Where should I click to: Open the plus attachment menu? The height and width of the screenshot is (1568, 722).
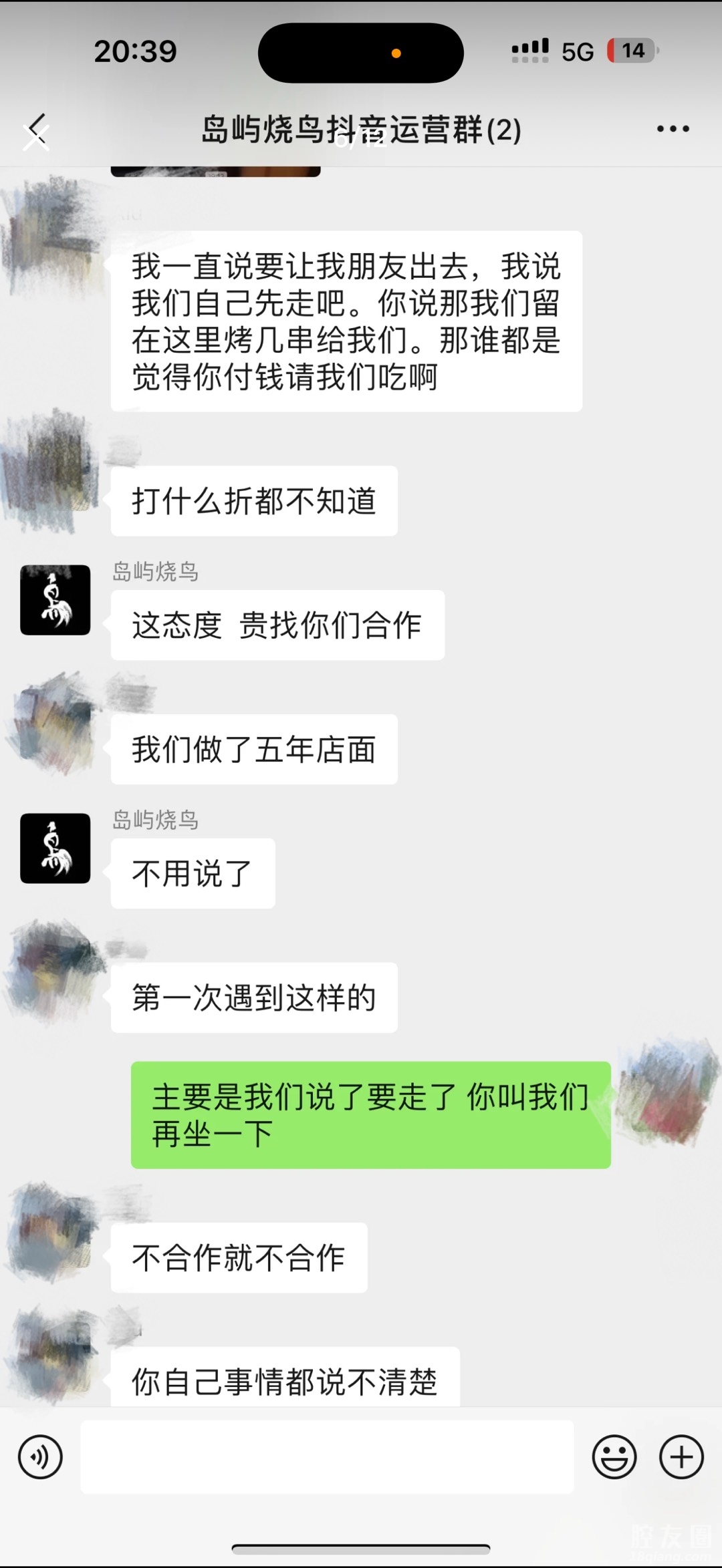(x=681, y=1456)
